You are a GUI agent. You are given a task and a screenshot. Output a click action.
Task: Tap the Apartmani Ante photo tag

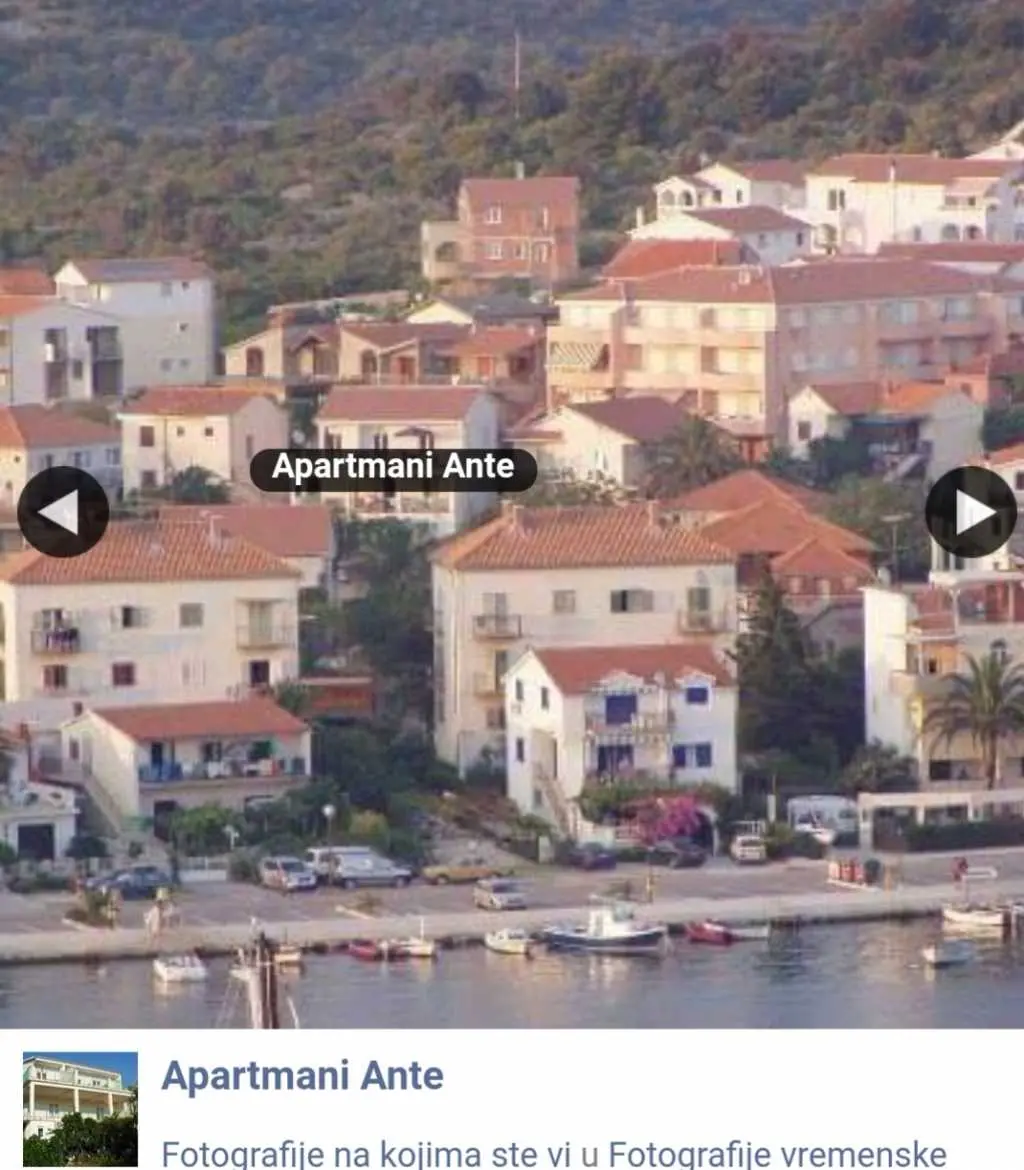click(x=393, y=468)
